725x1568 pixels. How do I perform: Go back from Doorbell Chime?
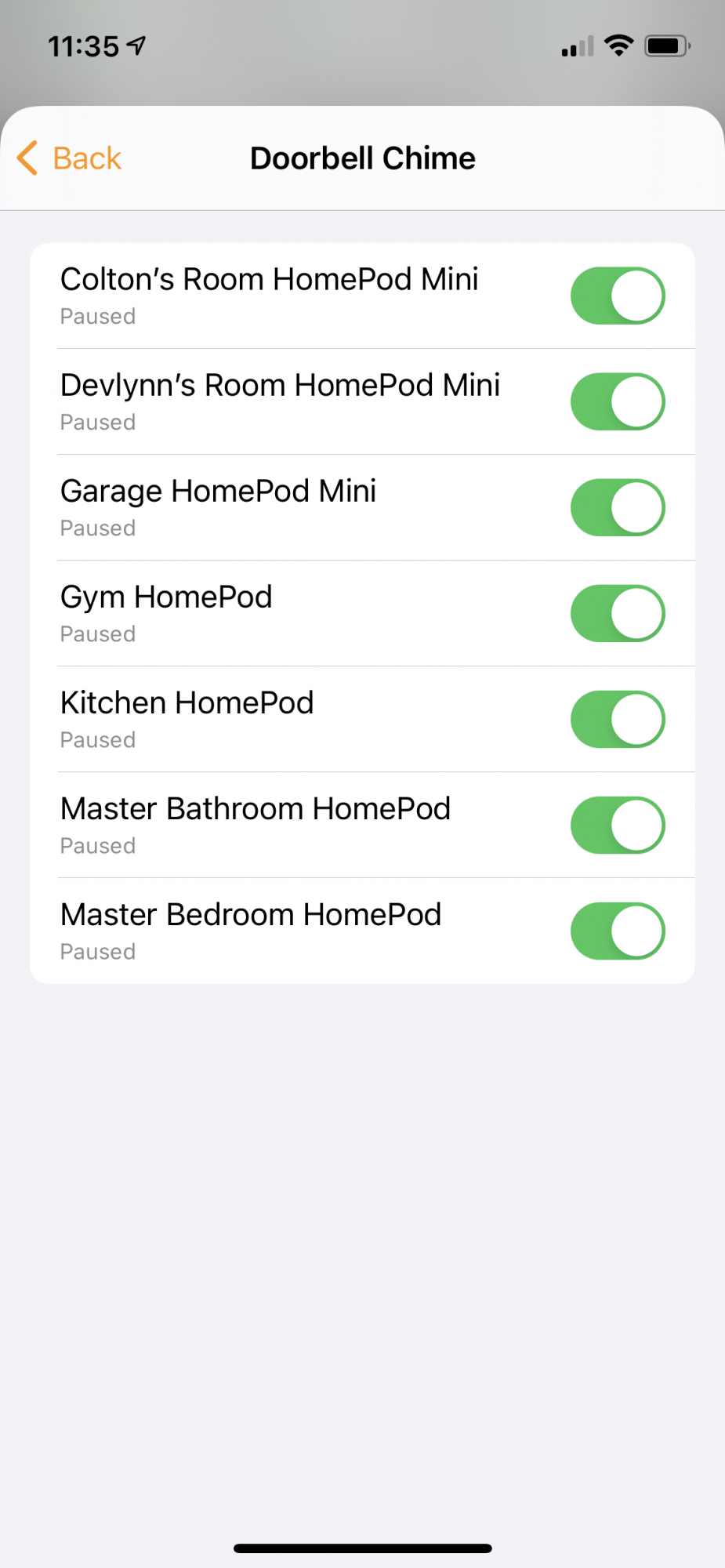[69, 158]
